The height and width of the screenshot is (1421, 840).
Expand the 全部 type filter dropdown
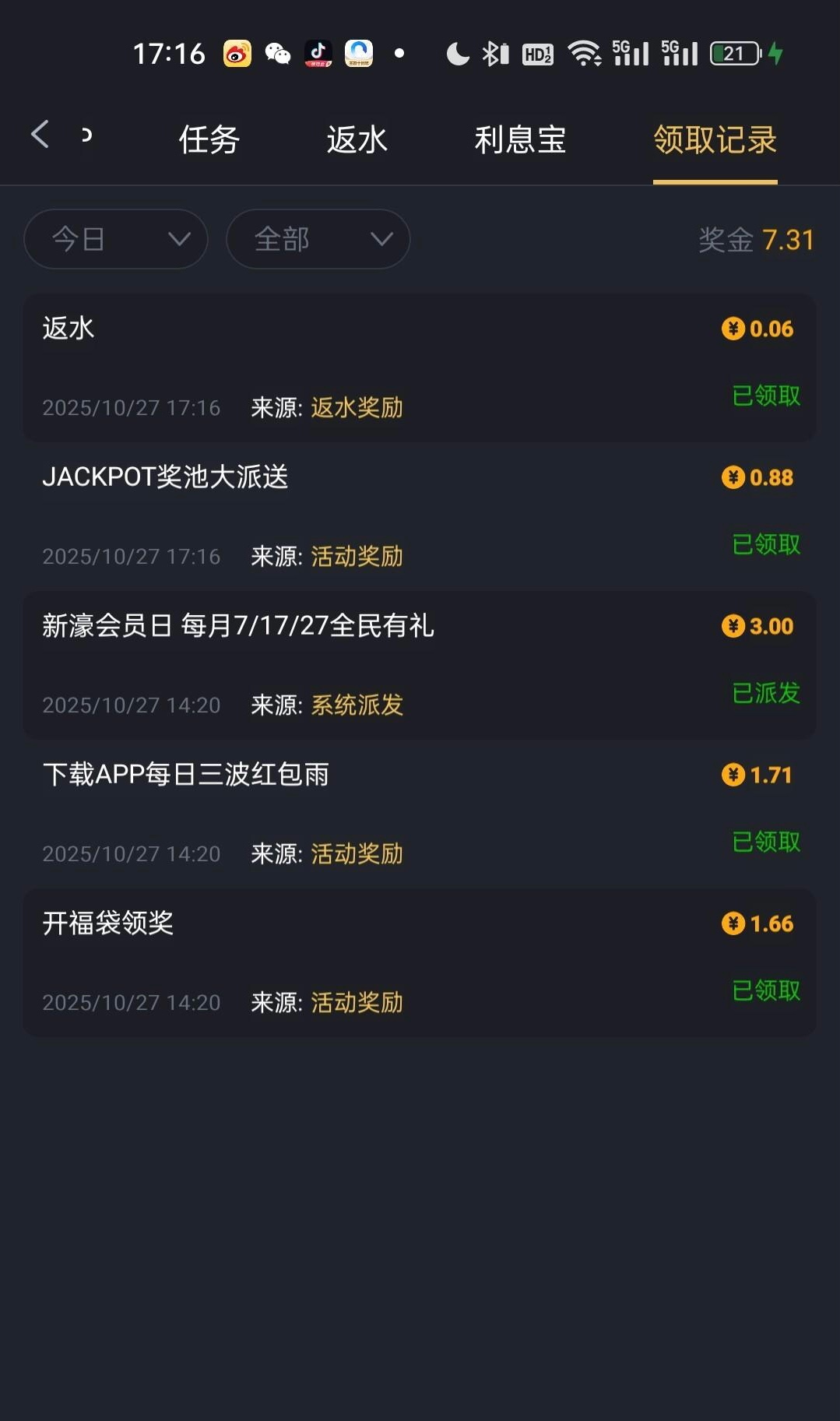point(318,239)
